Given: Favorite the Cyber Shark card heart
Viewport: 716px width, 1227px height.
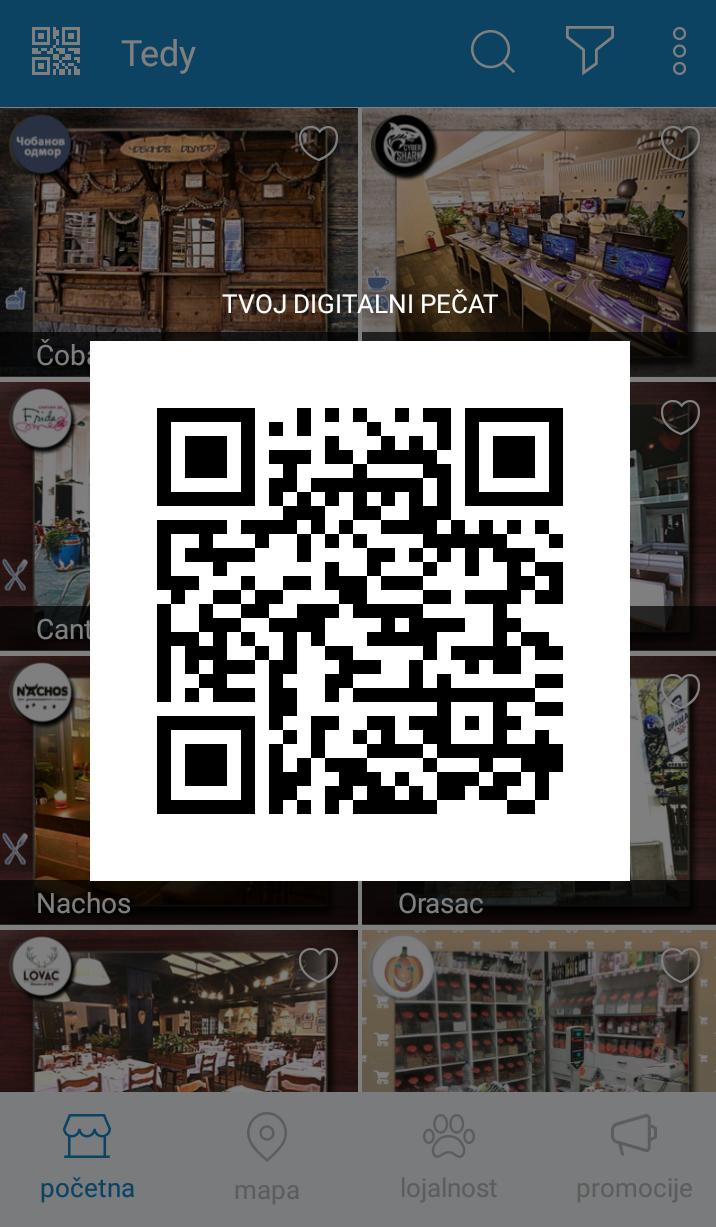Looking at the screenshot, I should [680, 143].
